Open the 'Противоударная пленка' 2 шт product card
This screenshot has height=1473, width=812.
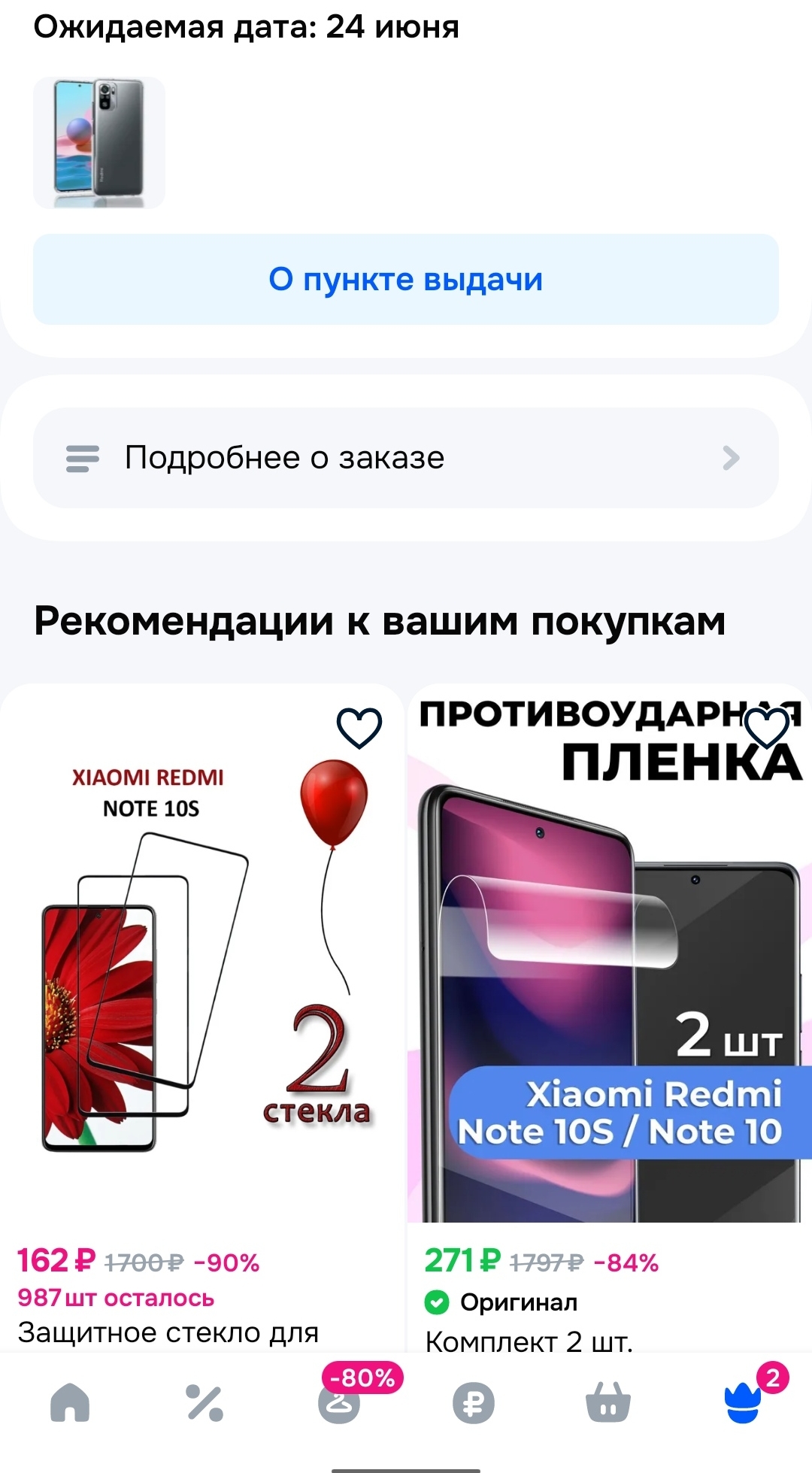[x=609, y=977]
